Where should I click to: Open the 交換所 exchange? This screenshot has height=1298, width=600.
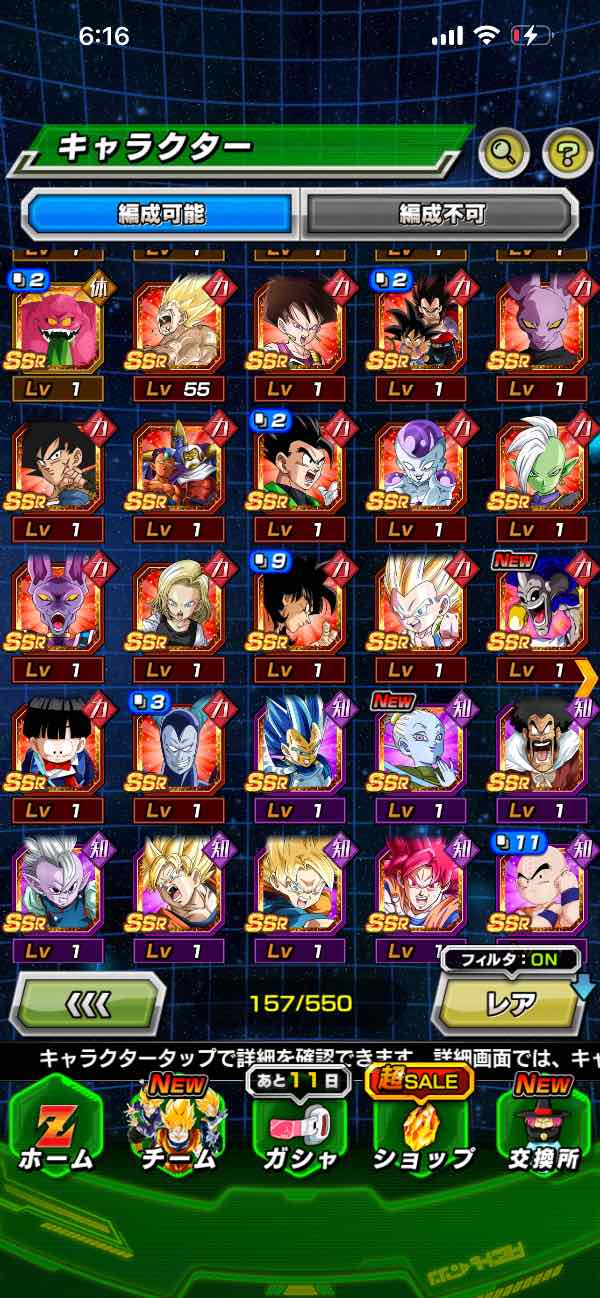[x=543, y=1130]
